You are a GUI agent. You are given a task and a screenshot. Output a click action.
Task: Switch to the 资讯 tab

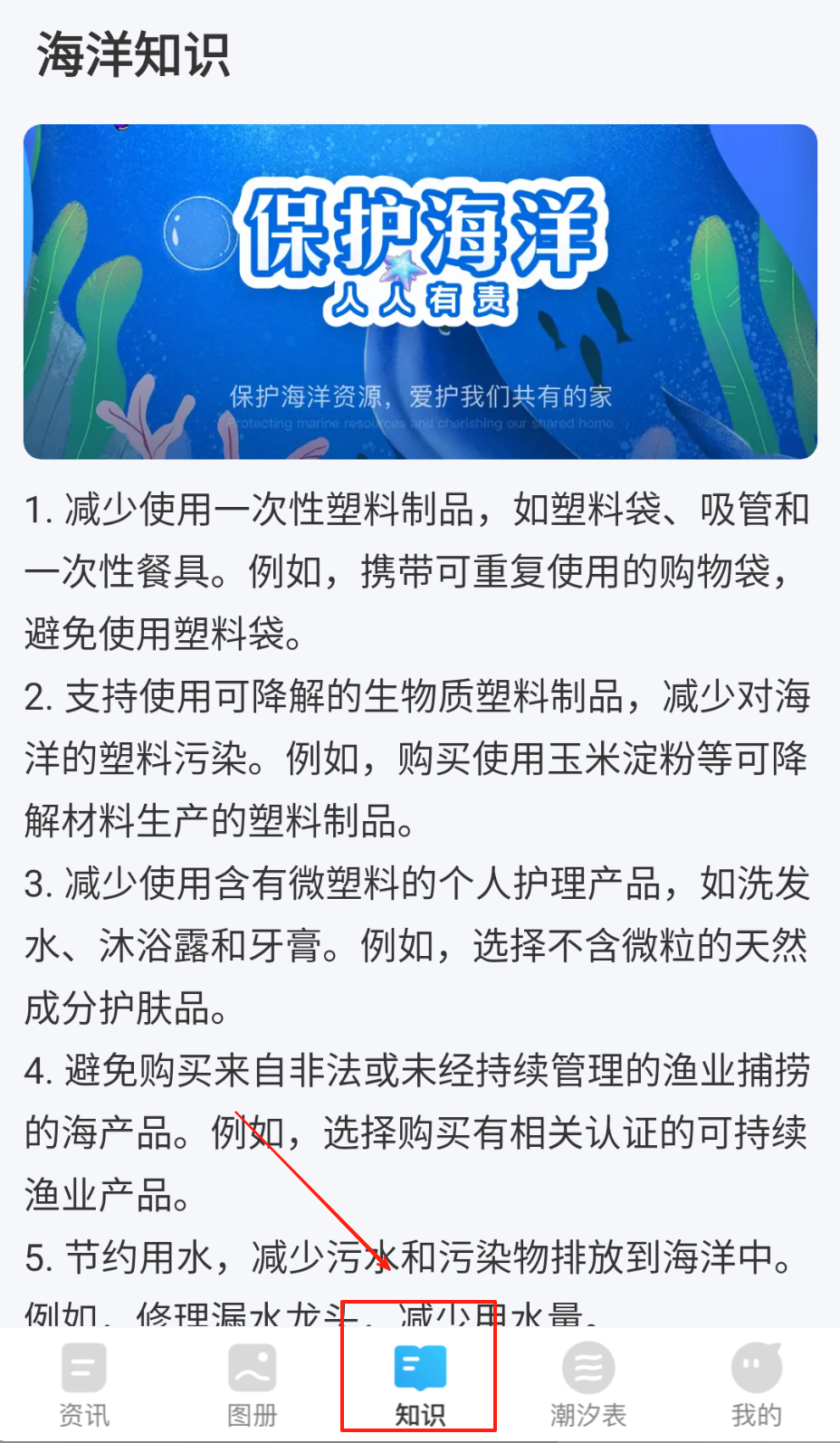84,1382
